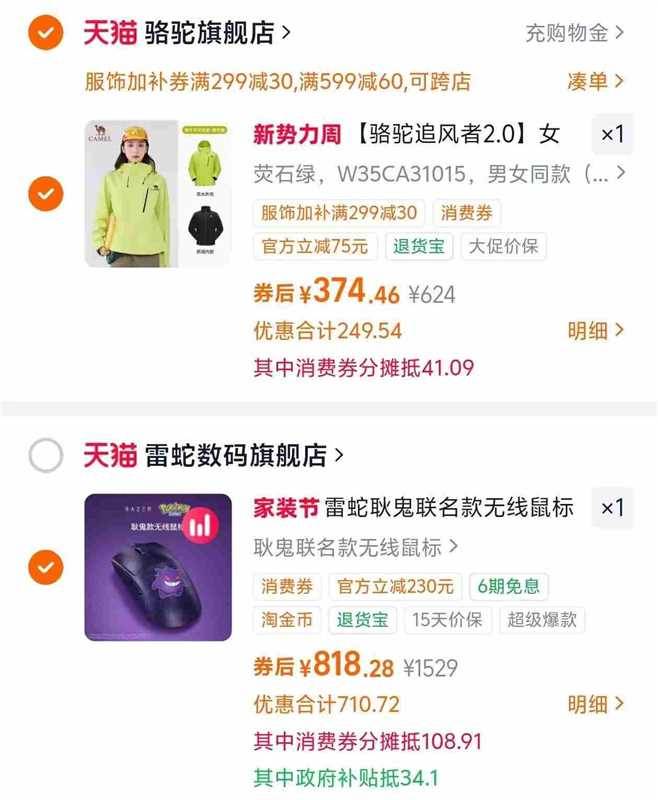Change the 耿鬼联名款无线鼠标 variant

[355, 547]
